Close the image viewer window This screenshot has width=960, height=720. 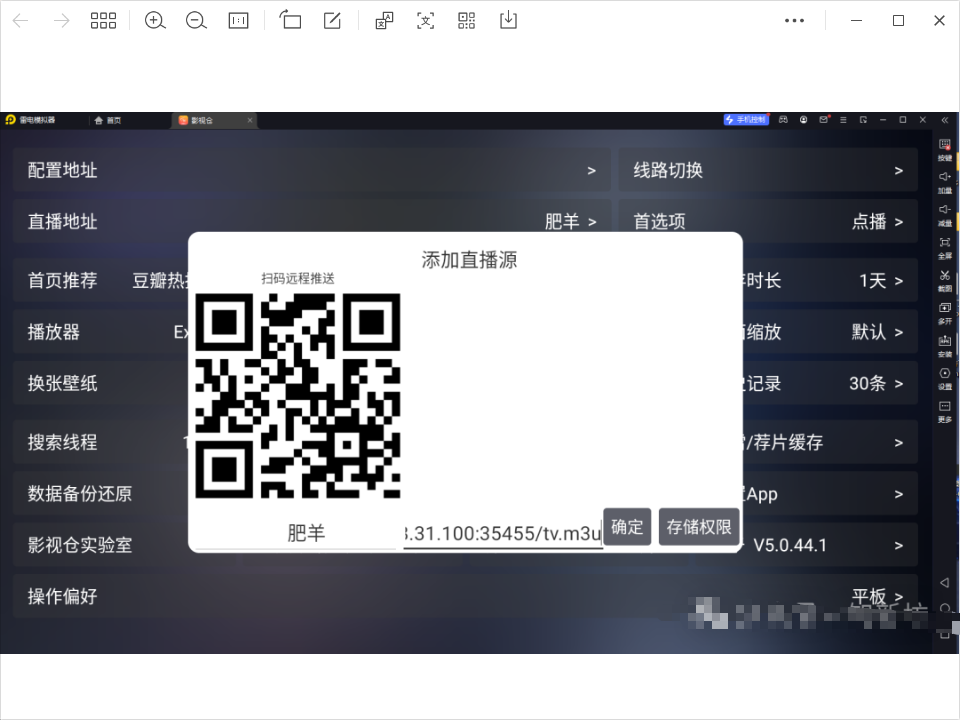939,21
